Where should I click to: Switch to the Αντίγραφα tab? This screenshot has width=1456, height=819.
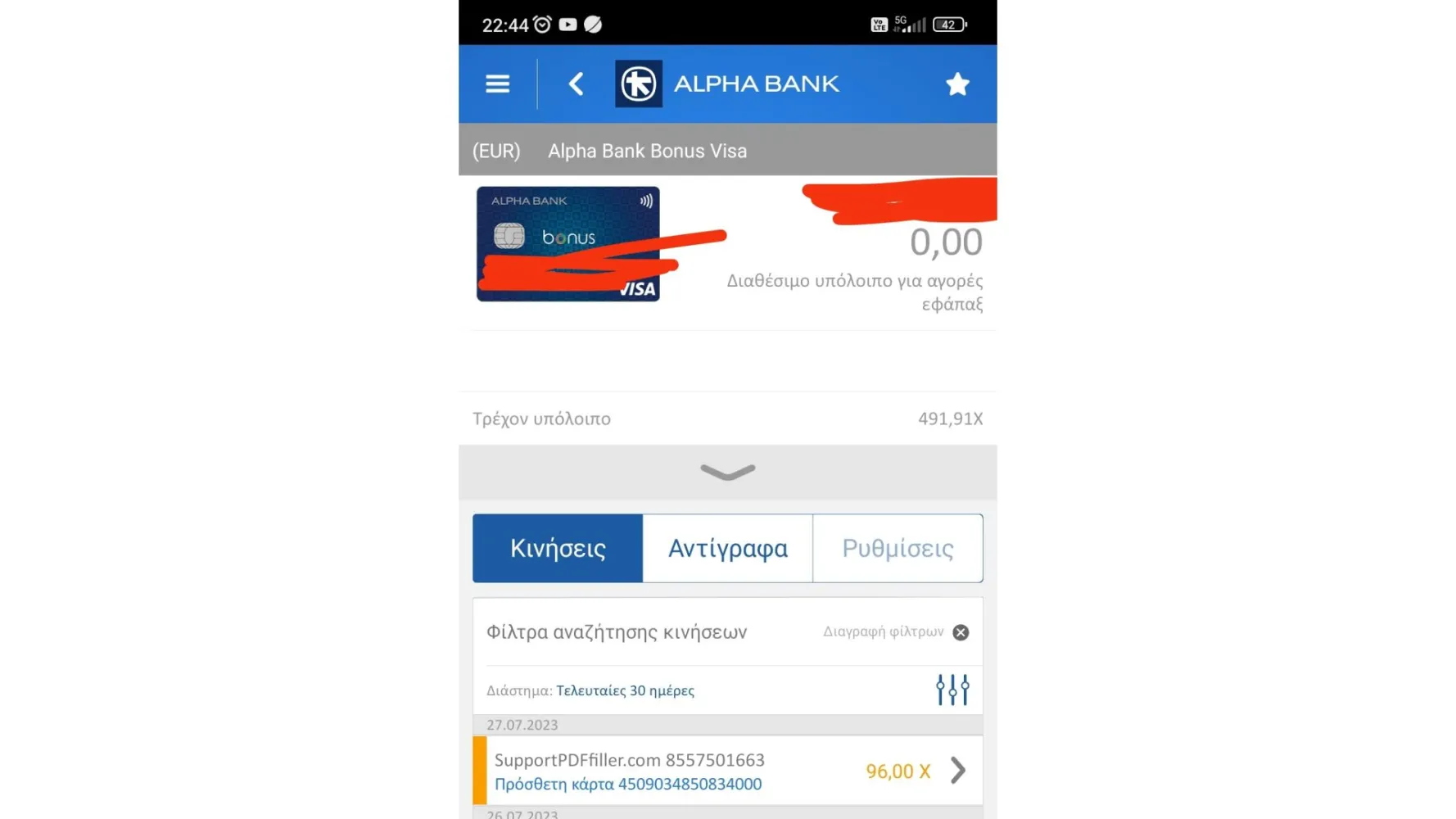coord(728,548)
